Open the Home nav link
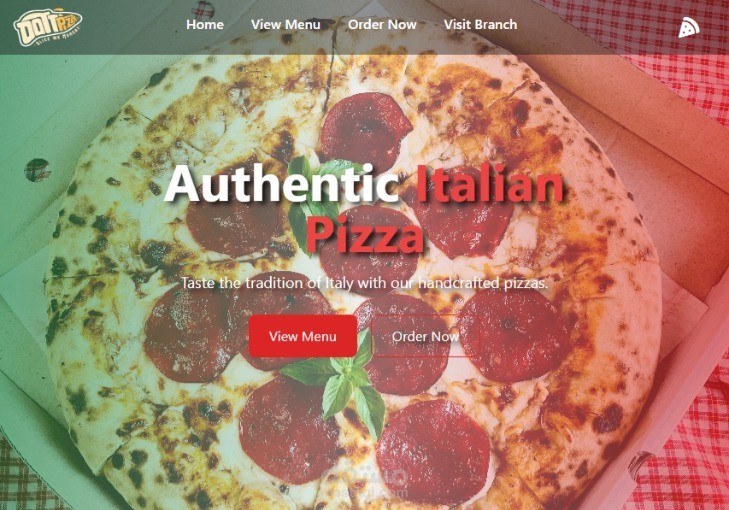 pyautogui.click(x=205, y=24)
